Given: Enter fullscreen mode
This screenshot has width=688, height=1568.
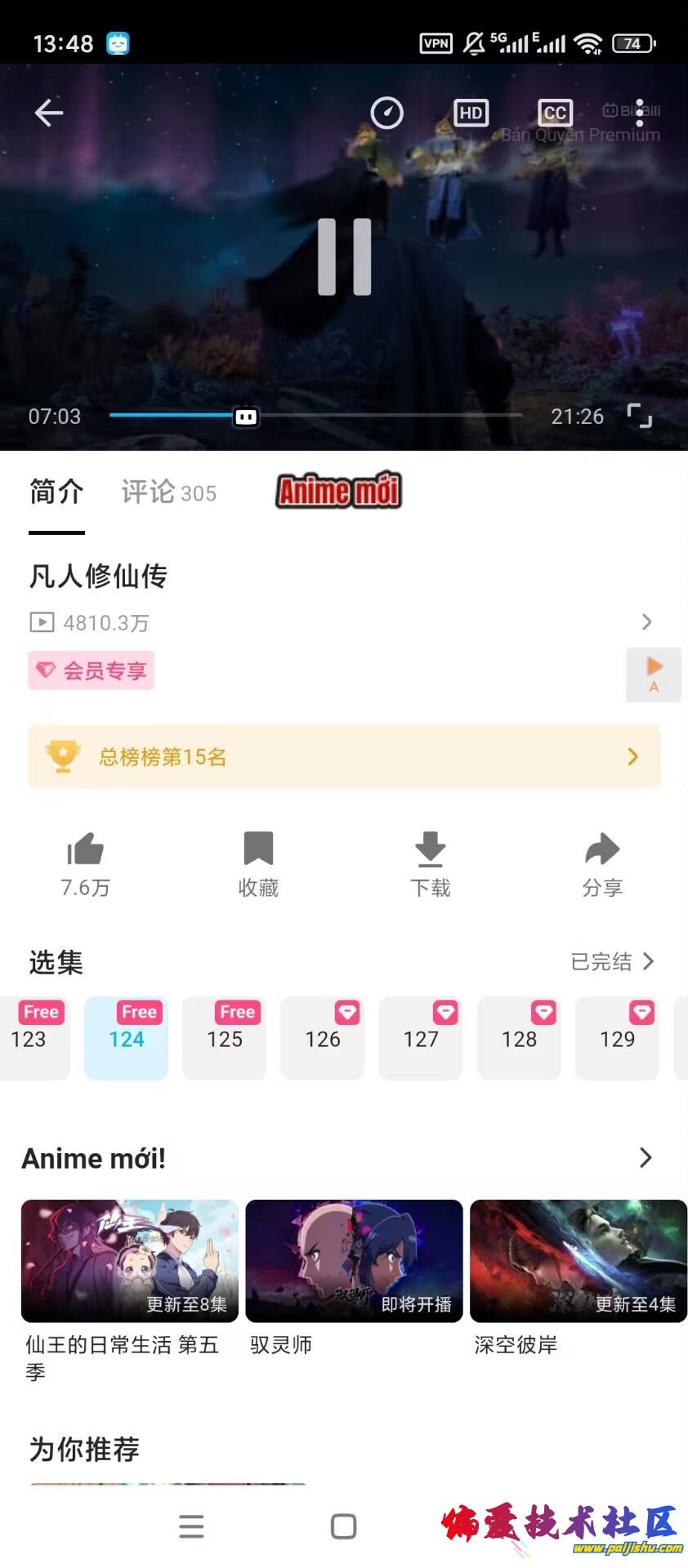Looking at the screenshot, I should tap(639, 416).
